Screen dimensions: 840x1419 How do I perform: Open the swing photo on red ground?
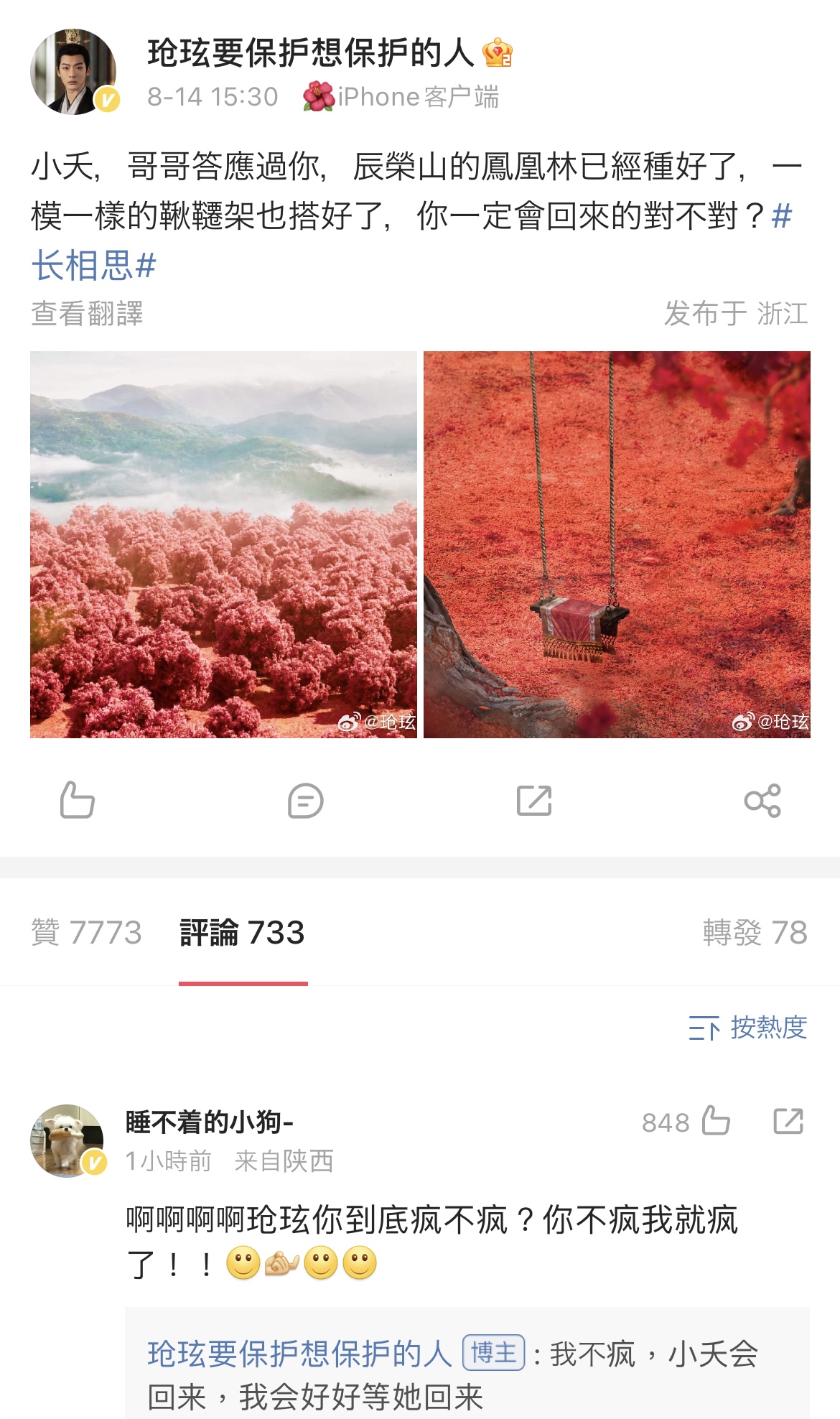click(x=617, y=544)
